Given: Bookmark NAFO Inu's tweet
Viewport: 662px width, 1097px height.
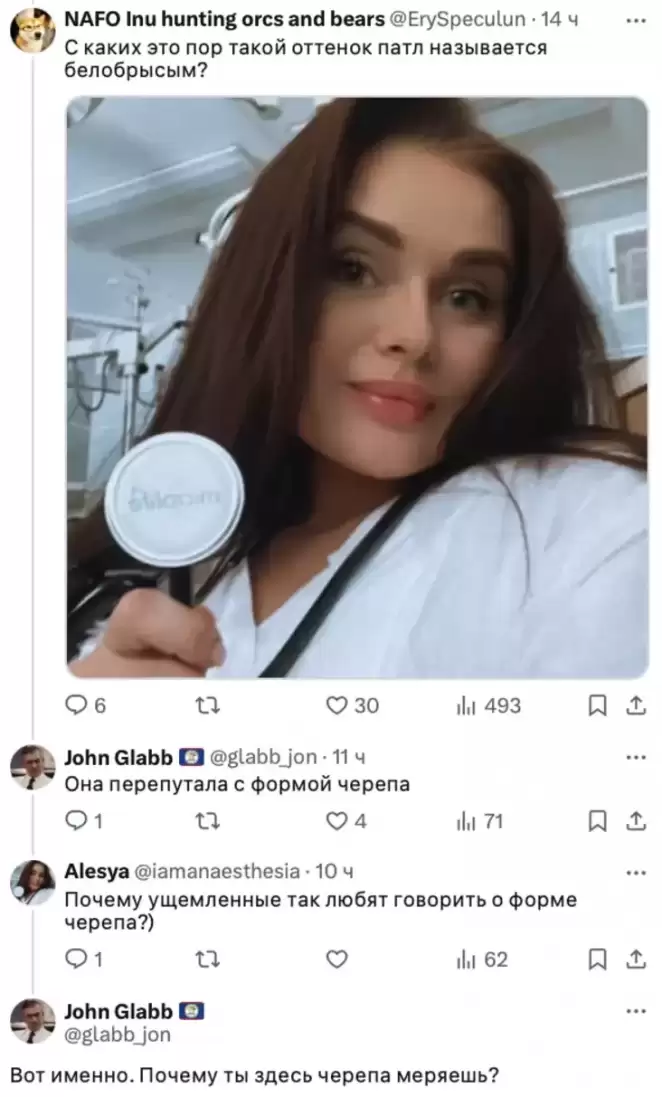Looking at the screenshot, I should tap(597, 706).
